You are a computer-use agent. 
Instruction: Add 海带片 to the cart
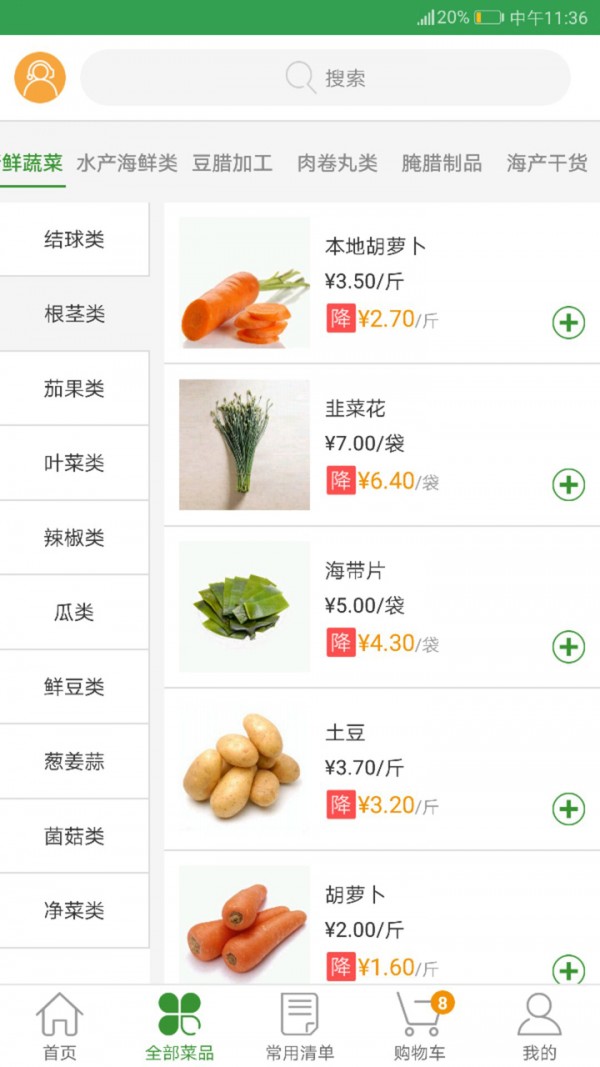click(x=568, y=647)
